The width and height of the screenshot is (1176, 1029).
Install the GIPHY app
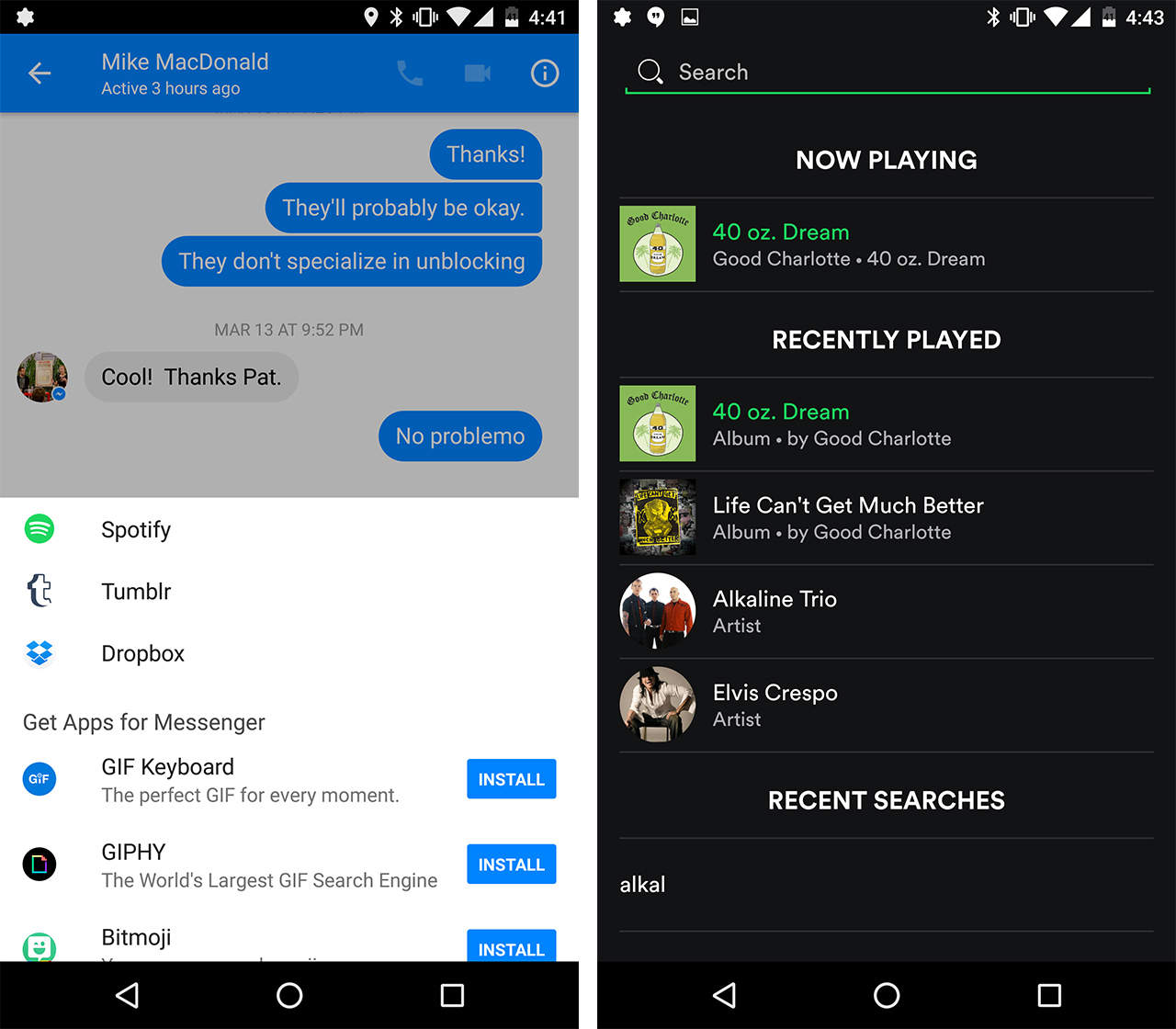[511, 865]
